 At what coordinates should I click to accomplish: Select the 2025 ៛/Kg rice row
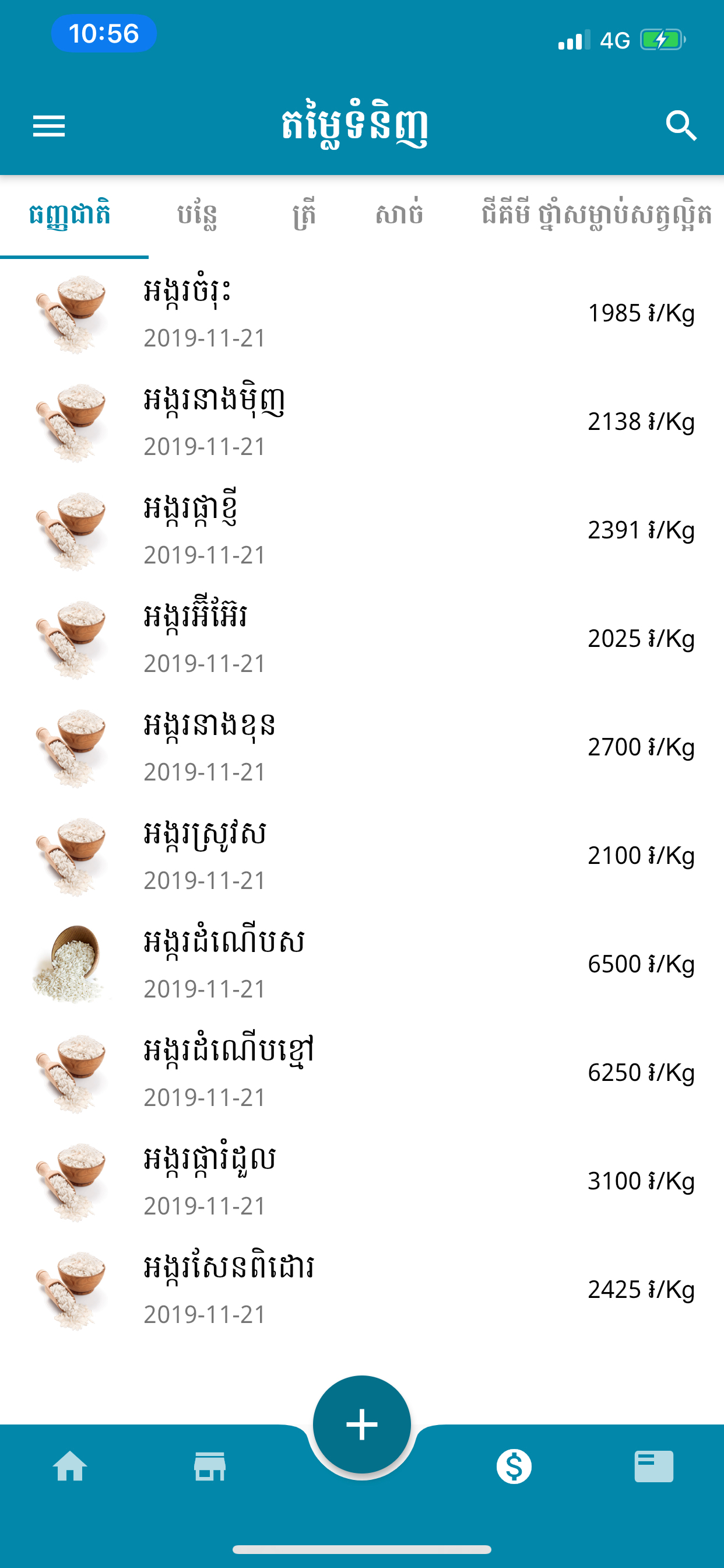[362, 639]
